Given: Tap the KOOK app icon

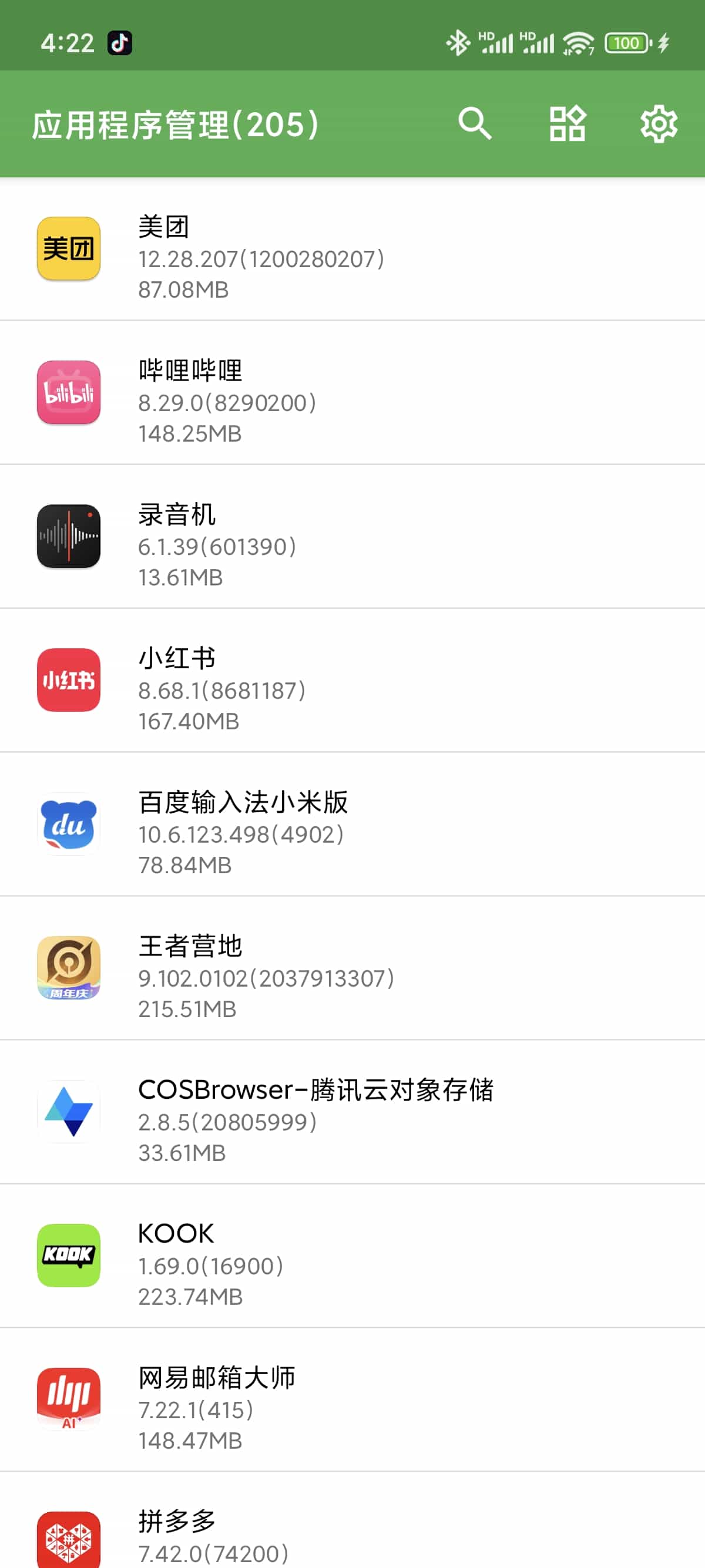Looking at the screenshot, I should (68, 1254).
